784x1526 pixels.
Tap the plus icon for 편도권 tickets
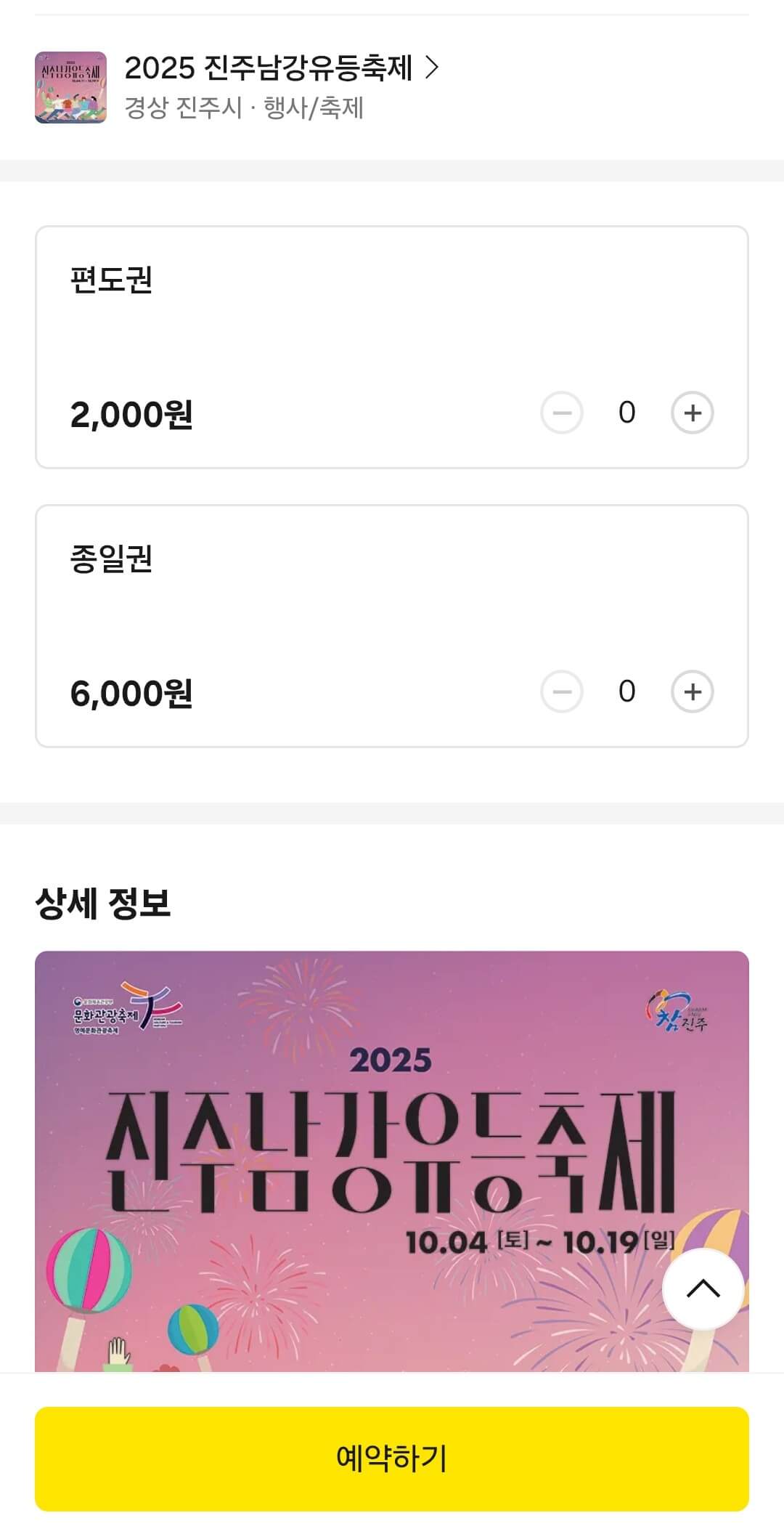click(x=693, y=413)
